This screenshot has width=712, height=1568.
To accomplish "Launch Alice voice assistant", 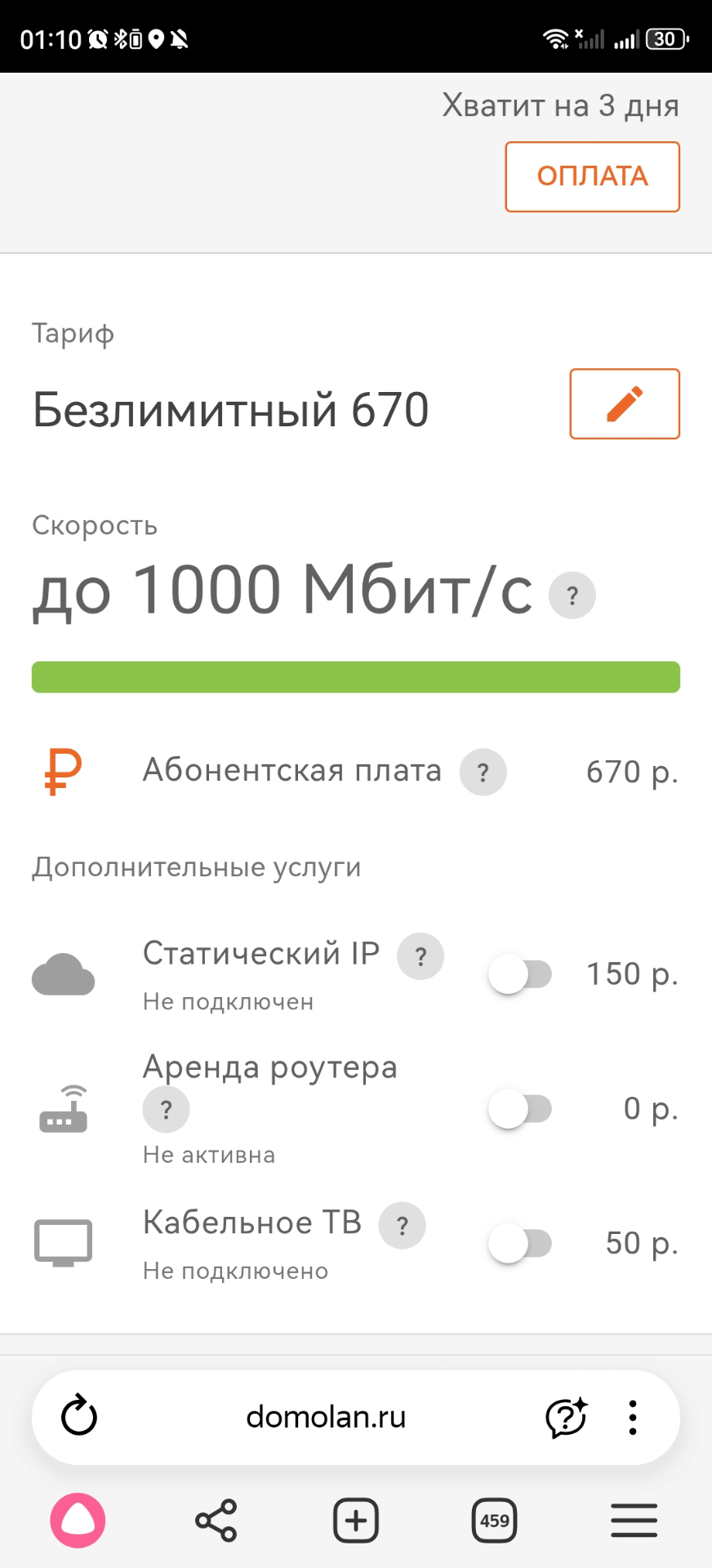I will point(78,1521).
